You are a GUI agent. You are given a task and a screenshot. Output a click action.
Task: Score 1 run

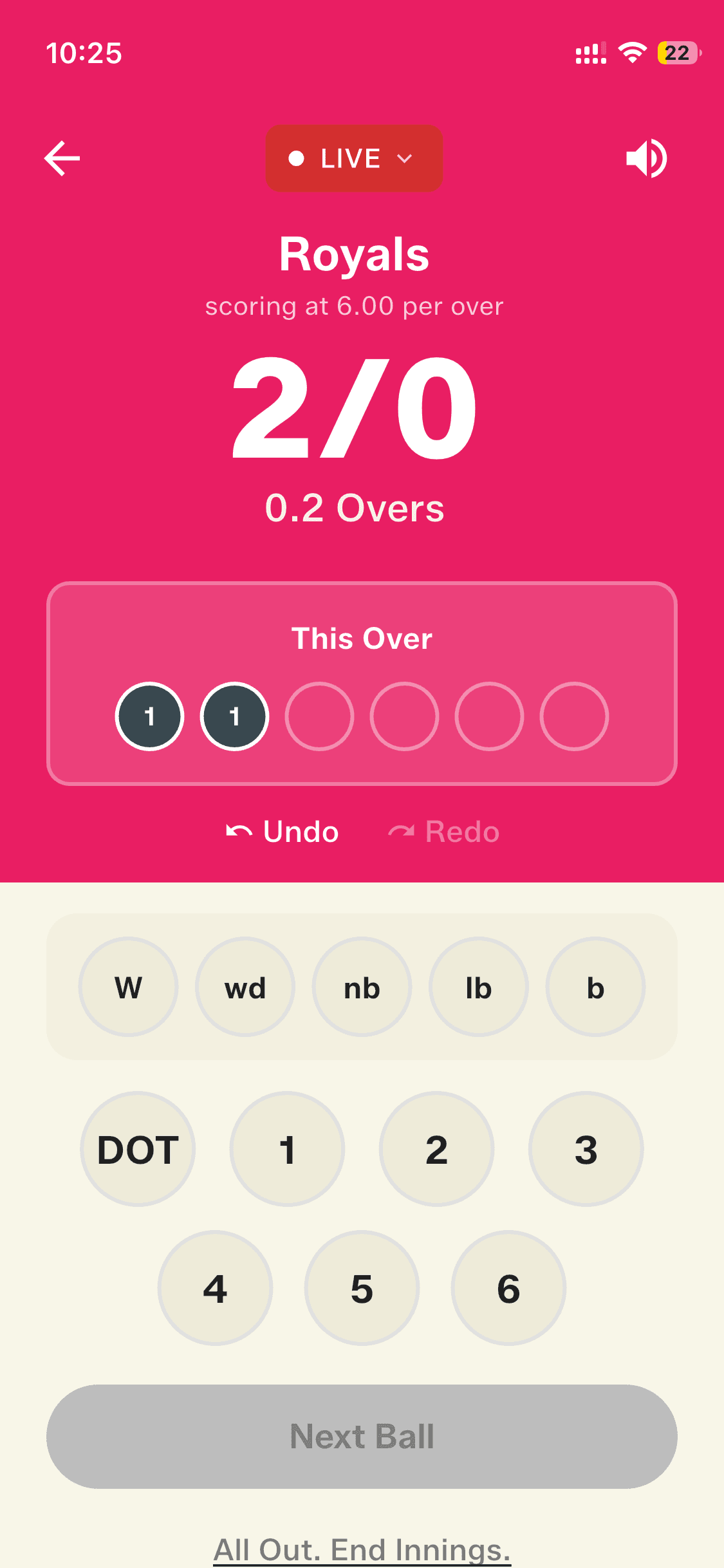click(x=287, y=1149)
